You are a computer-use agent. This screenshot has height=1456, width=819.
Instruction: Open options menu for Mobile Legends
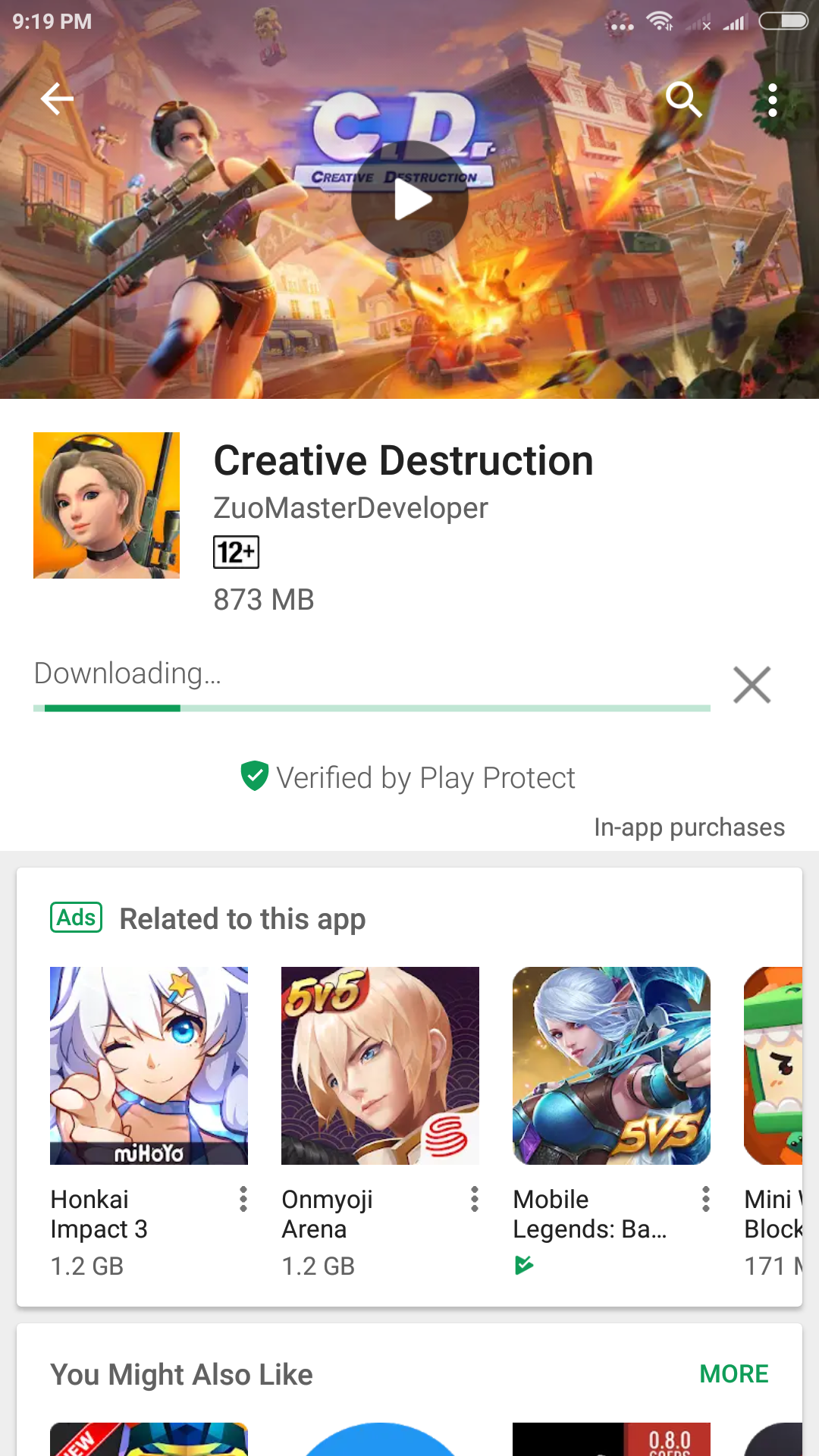705,1199
